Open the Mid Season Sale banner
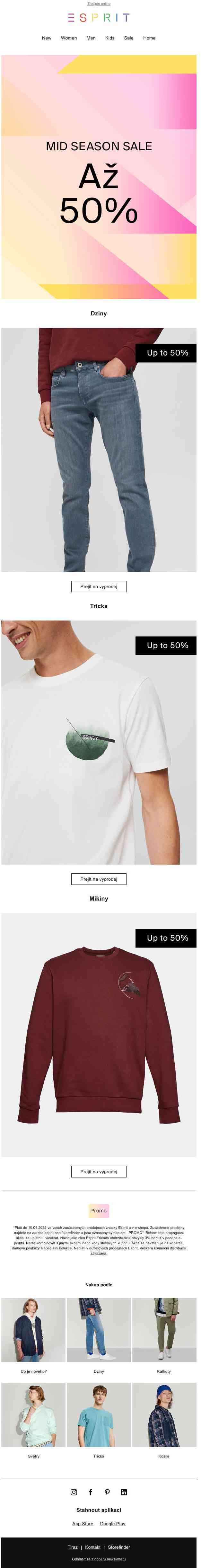Viewport: 201px width, 1568px height. (x=99, y=177)
